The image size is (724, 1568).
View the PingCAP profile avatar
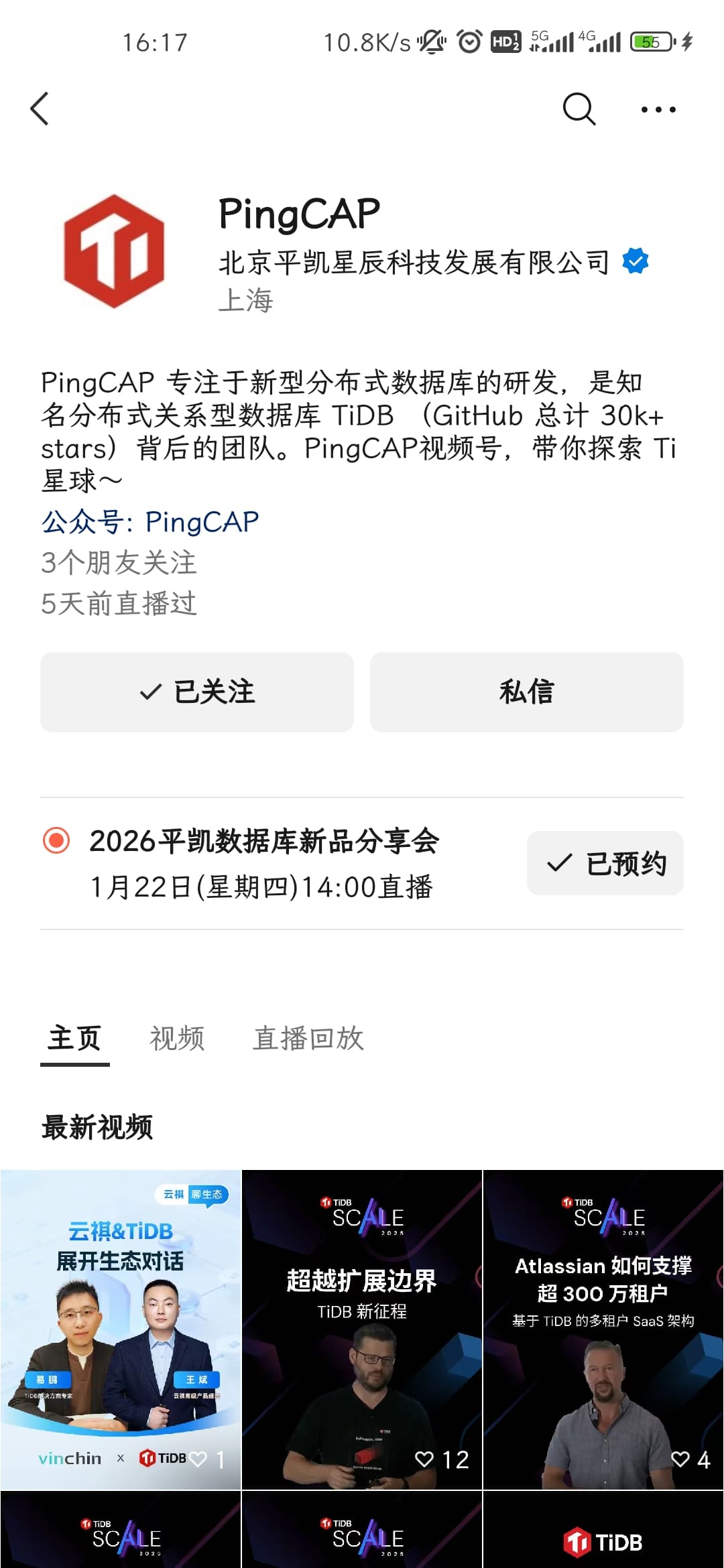(x=114, y=251)
